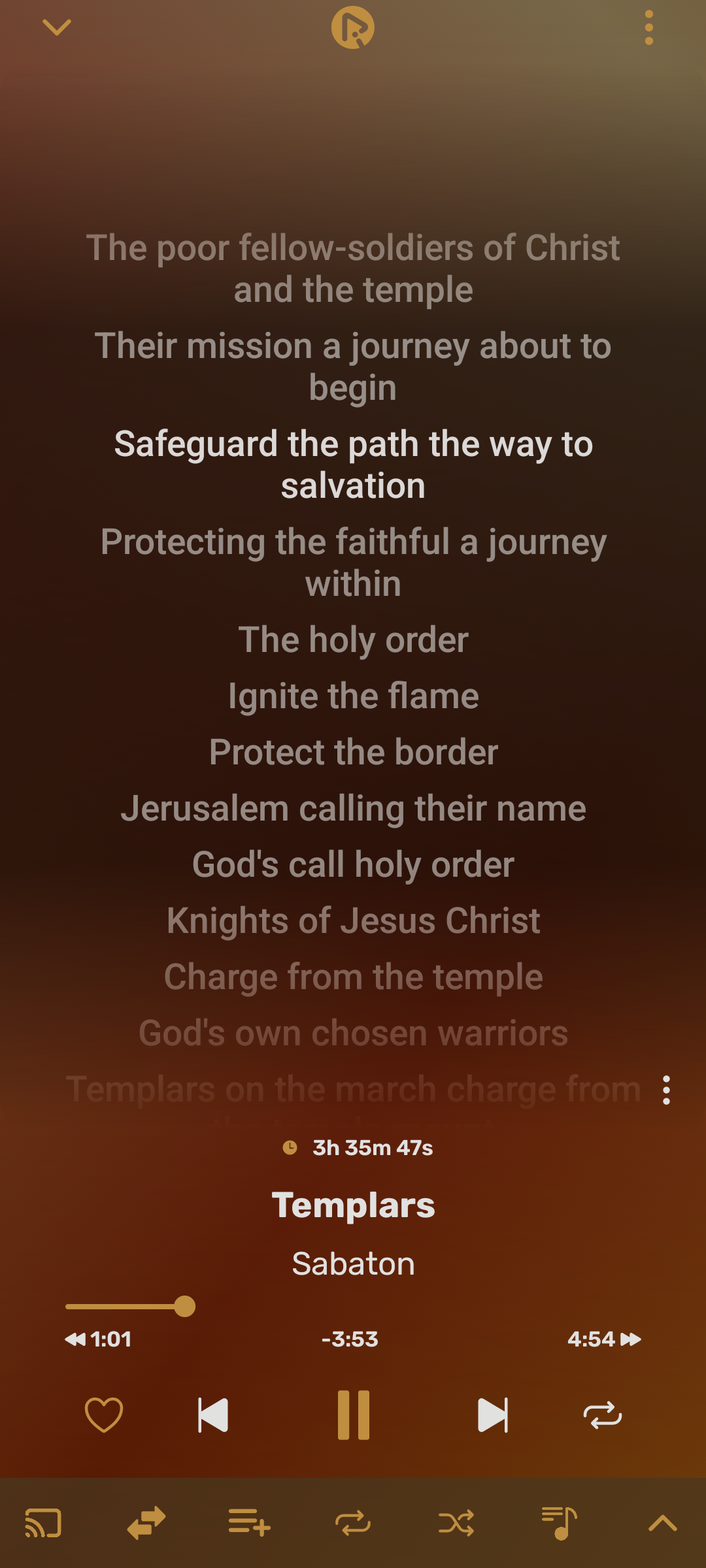
Task: Skip to the previous track
Action: point(213,1415)
